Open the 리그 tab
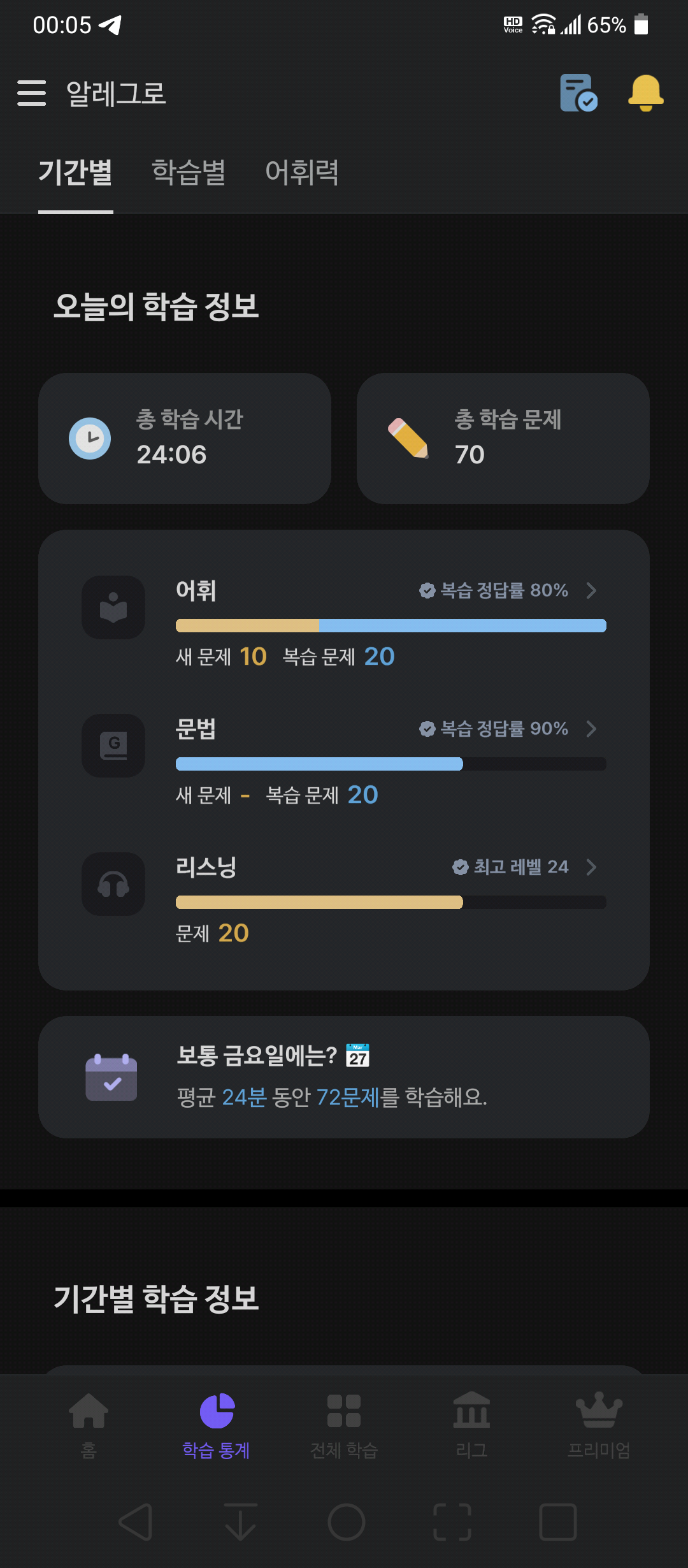688x1568 pixels. click(471, 1425)
